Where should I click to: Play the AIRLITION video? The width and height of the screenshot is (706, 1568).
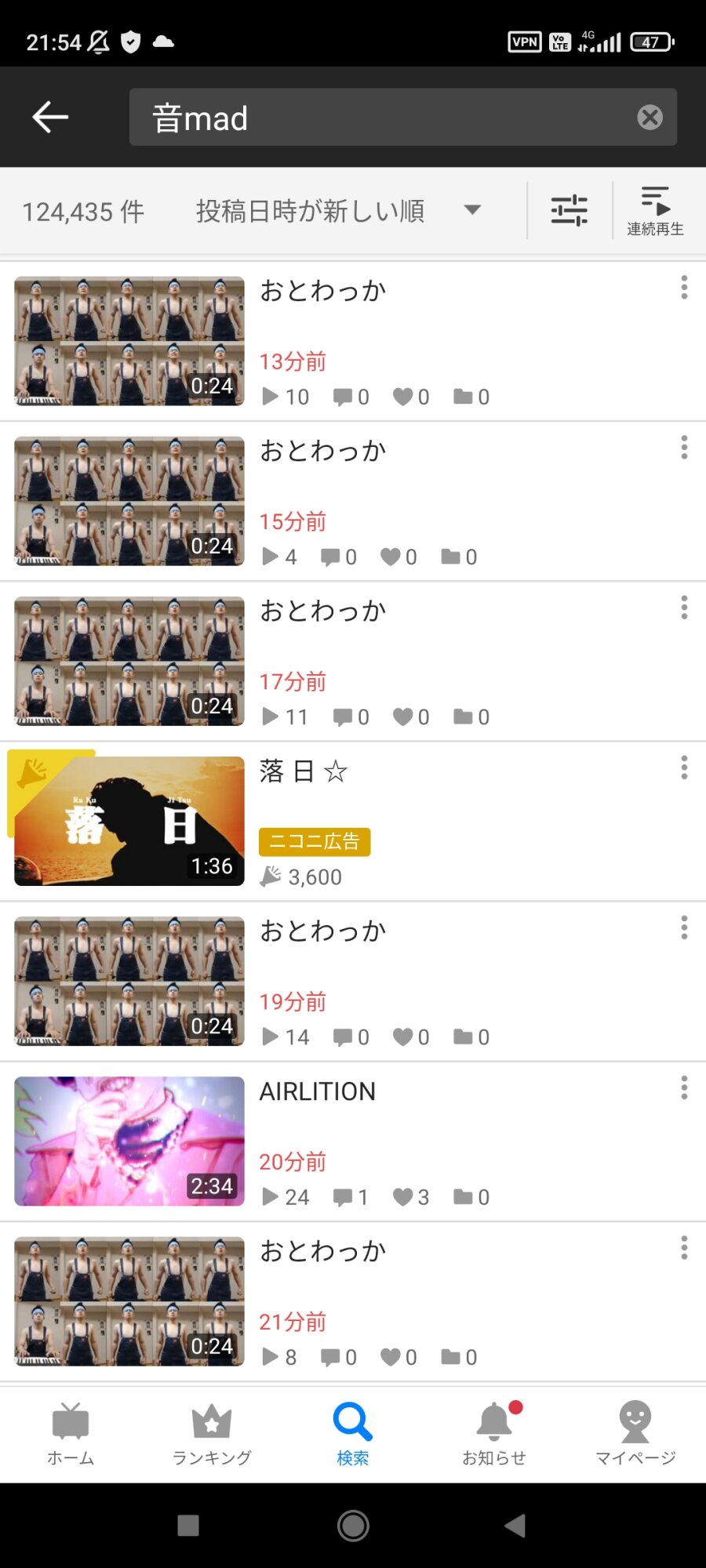[x=129, y=1141]
